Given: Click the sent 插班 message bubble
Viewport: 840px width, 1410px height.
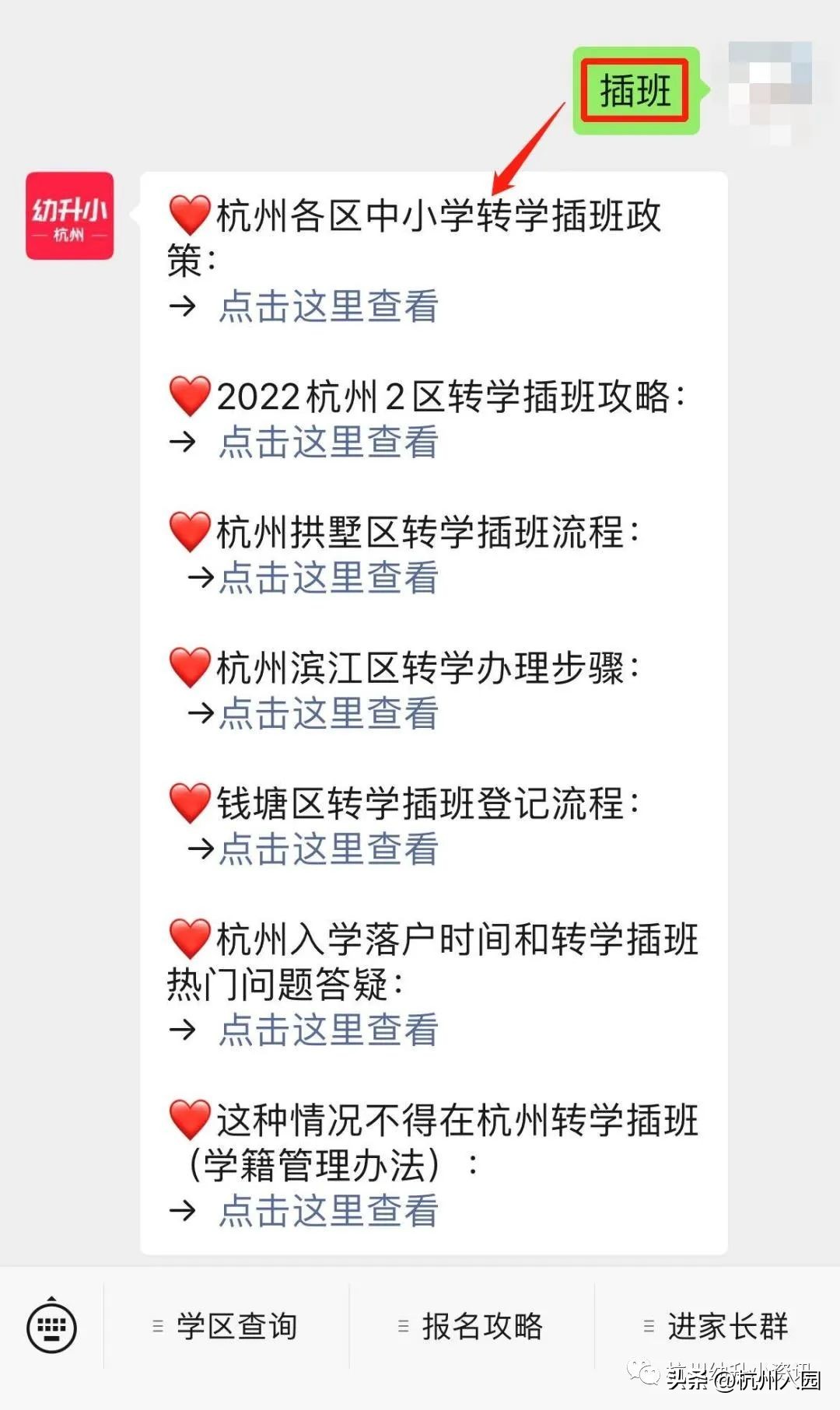Looking at the screenshot, I should 636,91.
